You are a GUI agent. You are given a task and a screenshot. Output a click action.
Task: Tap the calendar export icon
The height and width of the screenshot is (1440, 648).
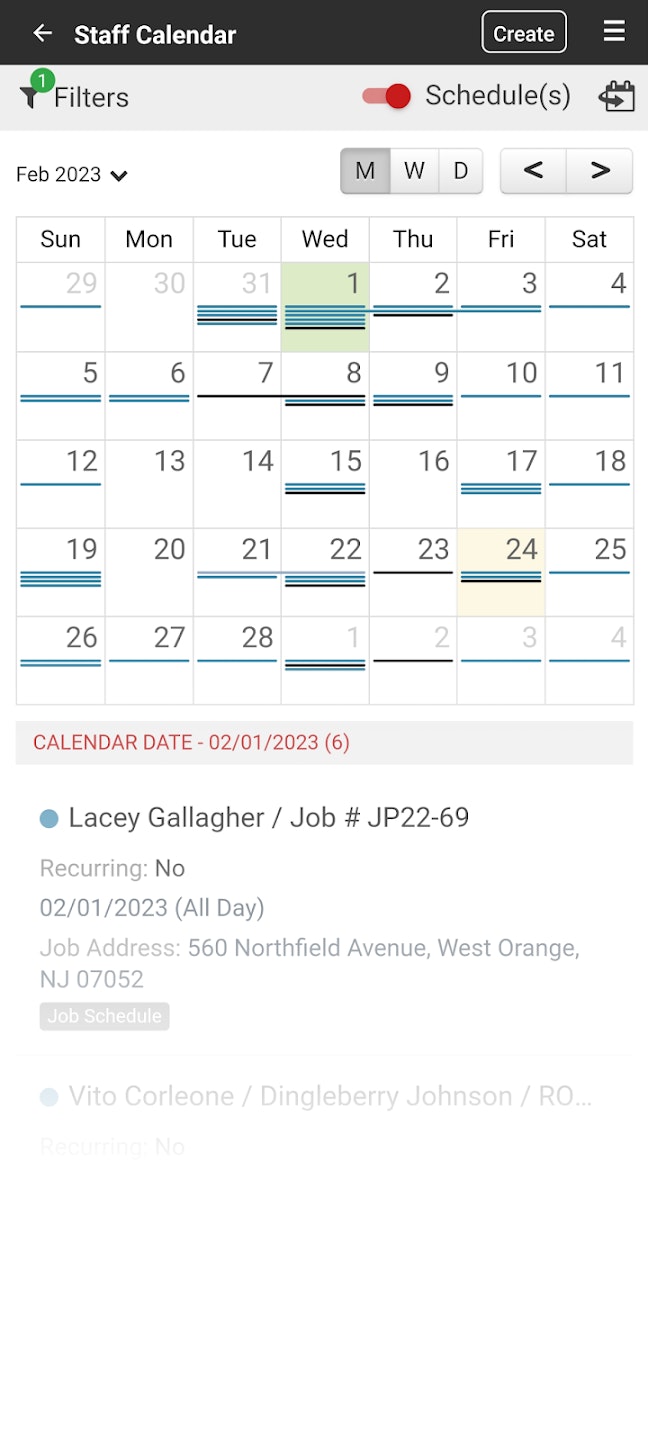pos(616,96)
